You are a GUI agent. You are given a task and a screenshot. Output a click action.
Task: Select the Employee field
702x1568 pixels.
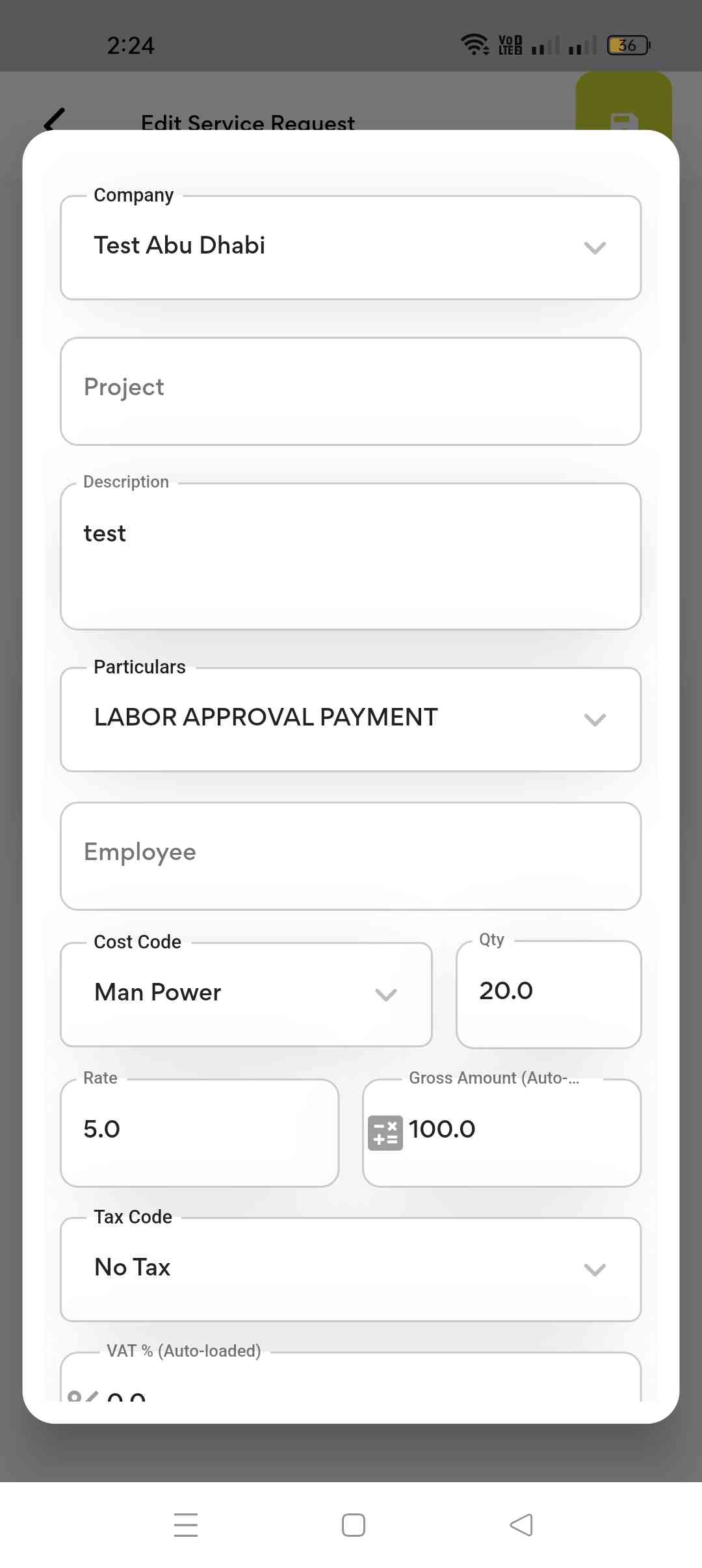[350, 856]
